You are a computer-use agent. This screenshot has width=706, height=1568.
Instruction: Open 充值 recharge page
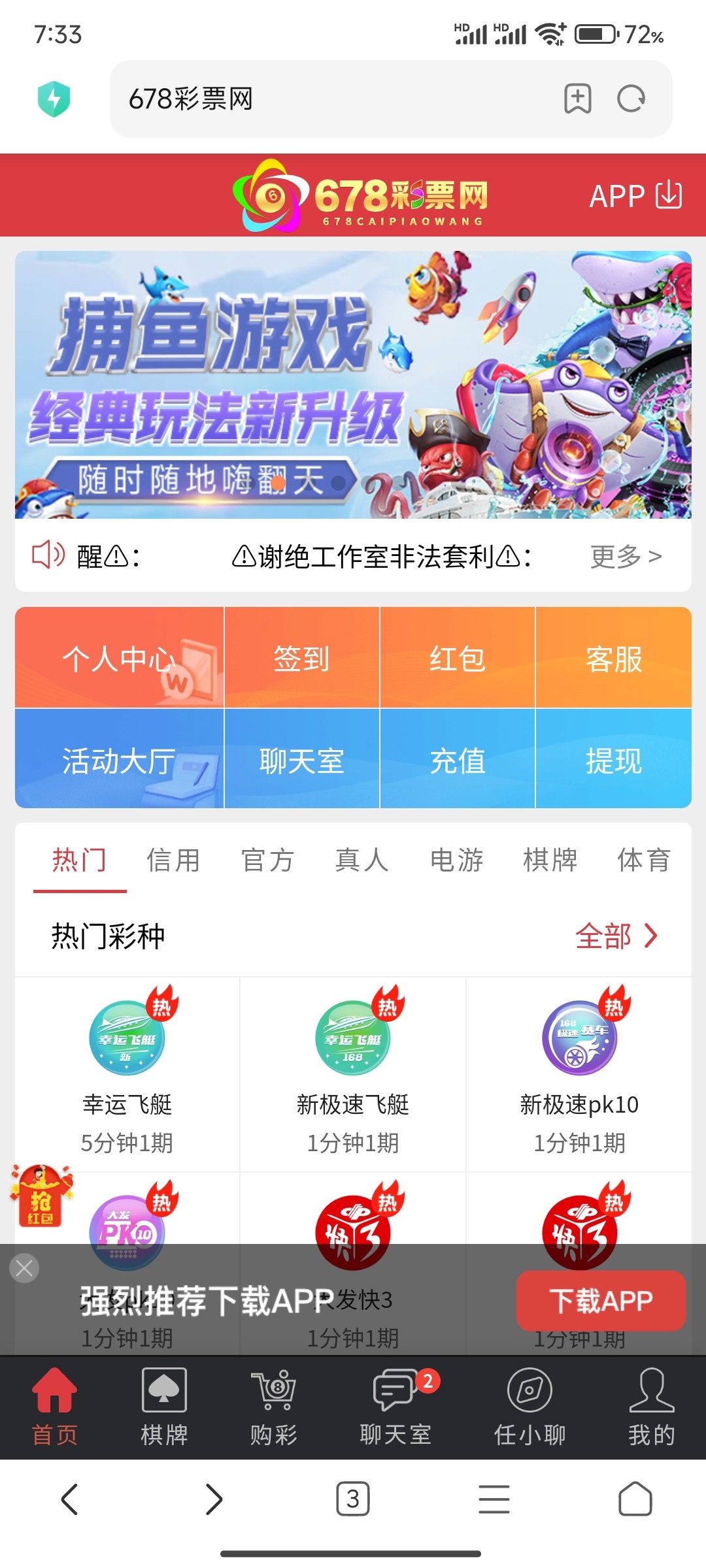(458, 760)
